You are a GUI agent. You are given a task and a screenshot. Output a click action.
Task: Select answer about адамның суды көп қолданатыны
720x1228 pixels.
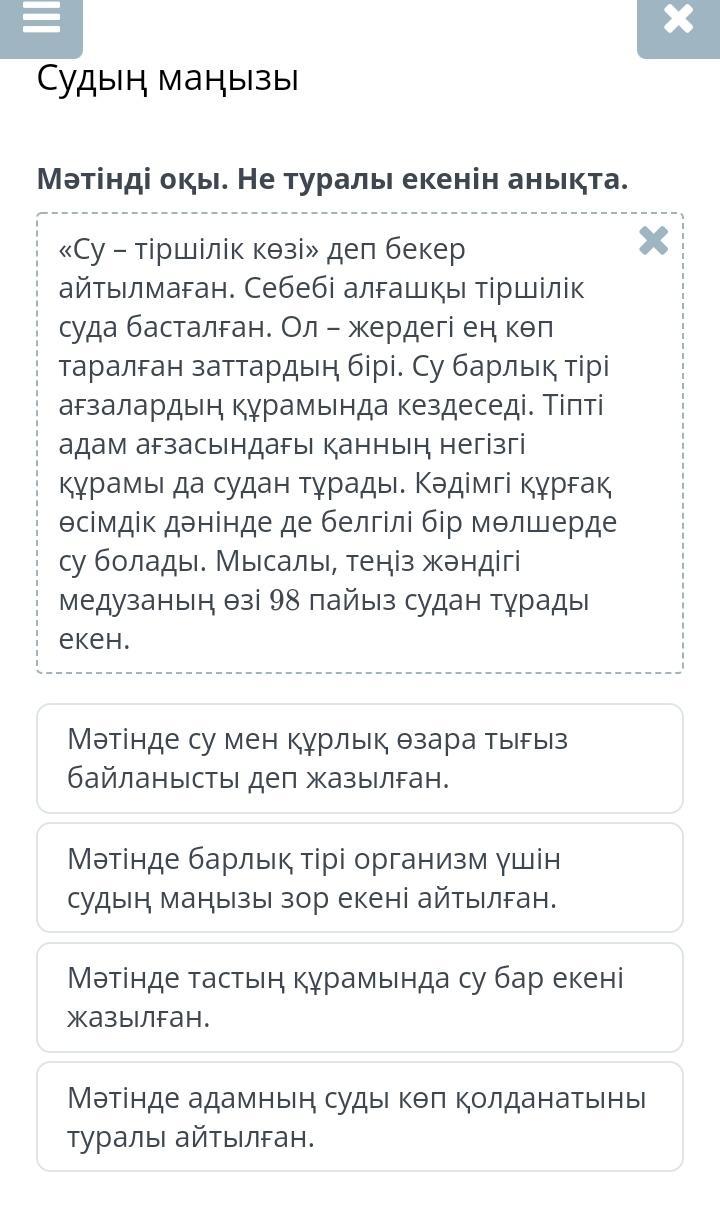[359, 1117]
